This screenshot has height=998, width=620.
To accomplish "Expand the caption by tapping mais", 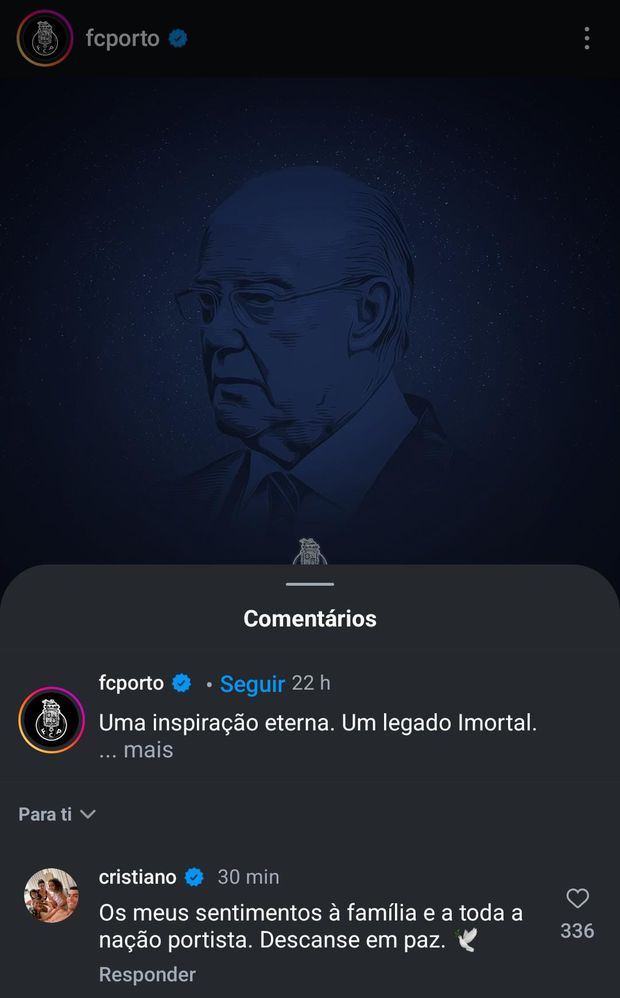I will 148,750.
